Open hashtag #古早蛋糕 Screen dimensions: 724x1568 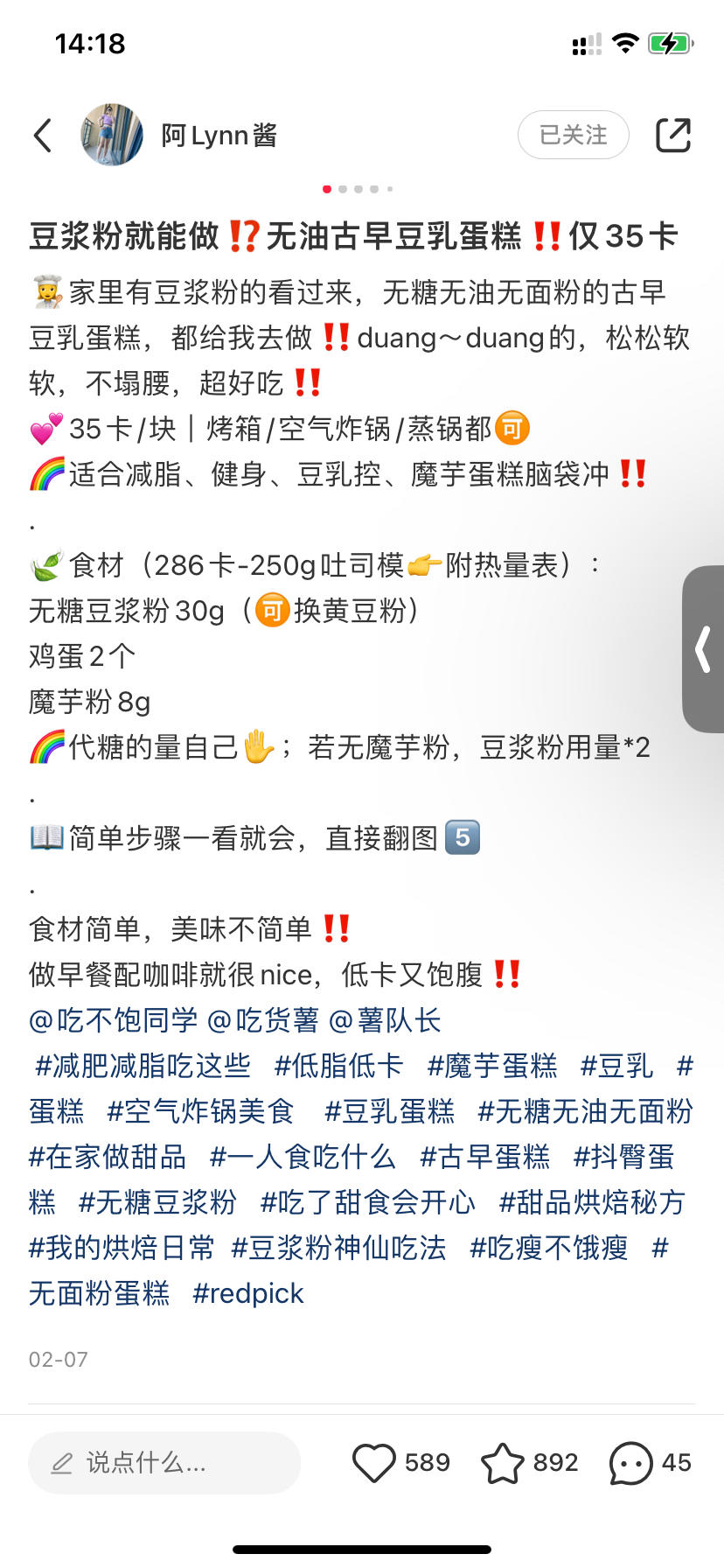pos(484,1157)
